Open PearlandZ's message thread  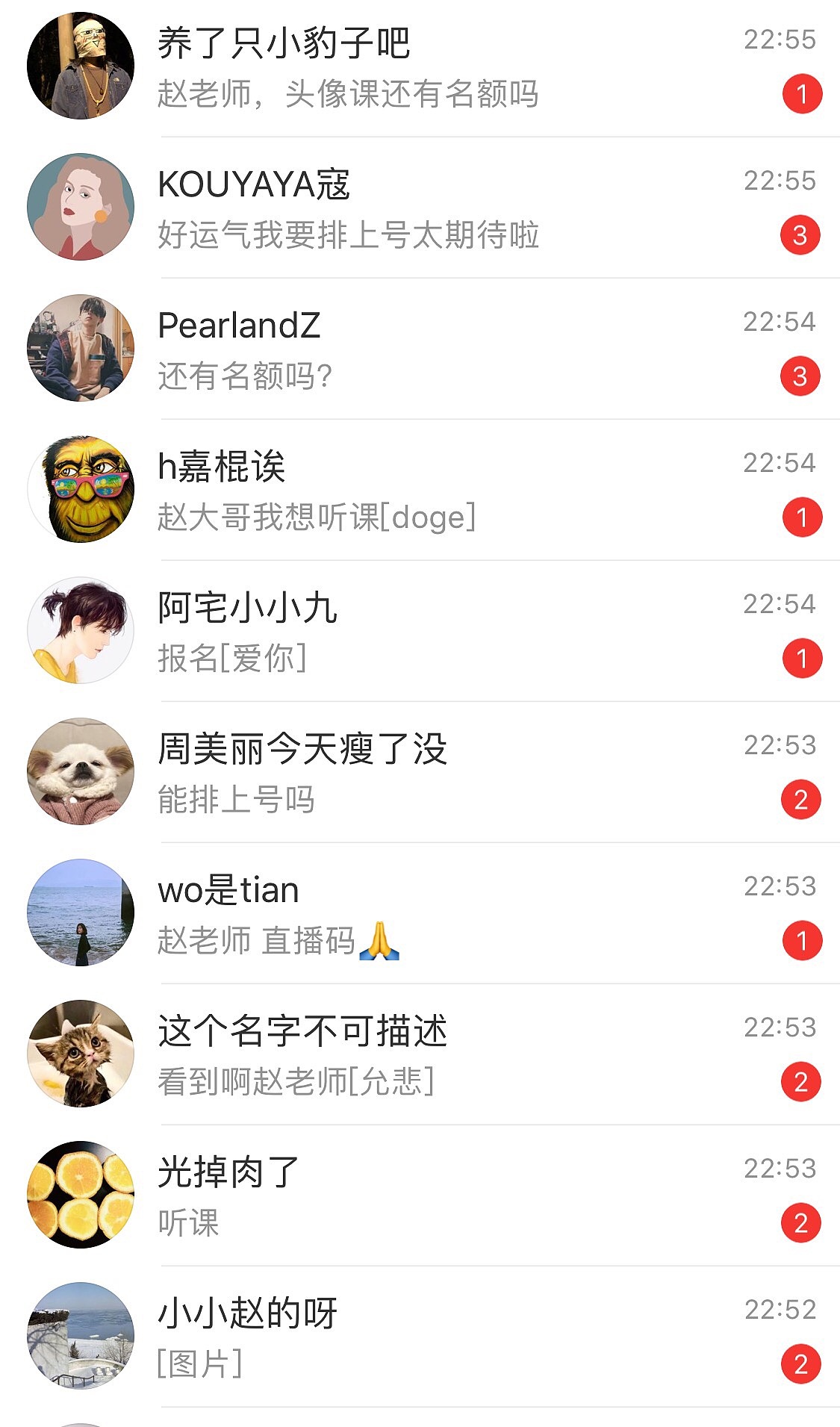(418, 349)
